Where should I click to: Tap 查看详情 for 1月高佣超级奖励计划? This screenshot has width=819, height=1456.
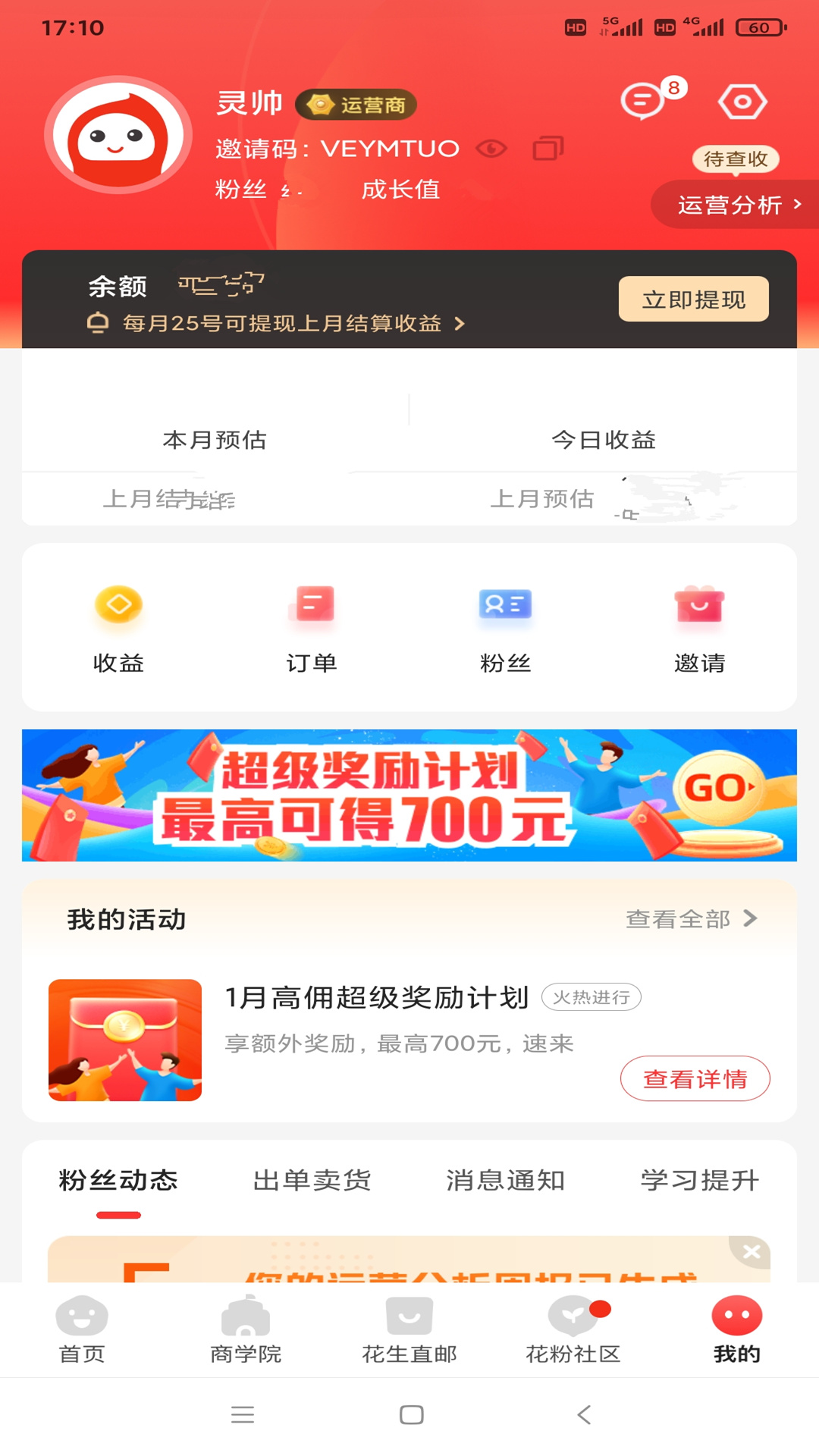695,1078
